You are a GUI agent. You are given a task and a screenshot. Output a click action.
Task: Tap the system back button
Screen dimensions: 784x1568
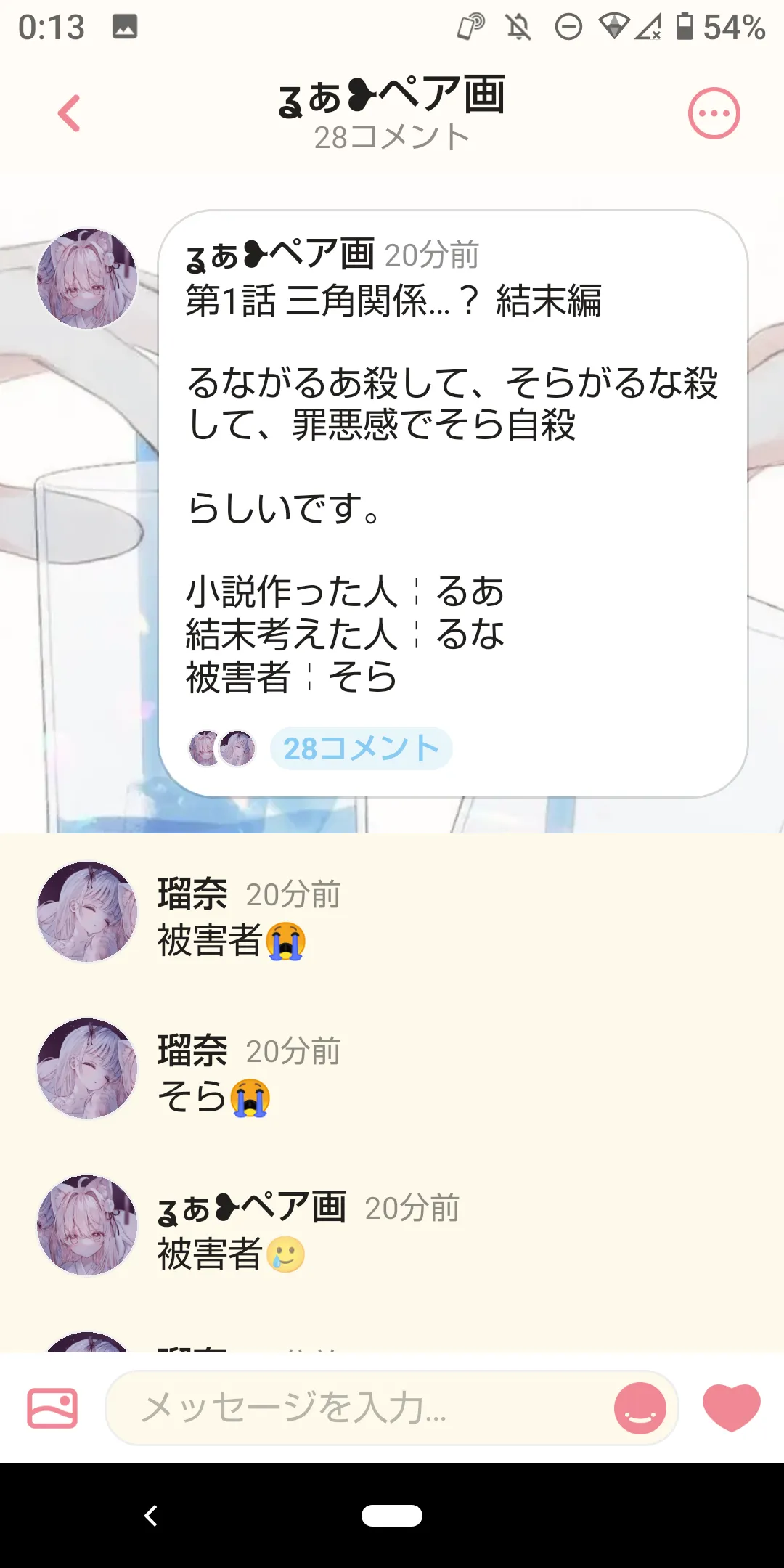[x=151, y=1516]
